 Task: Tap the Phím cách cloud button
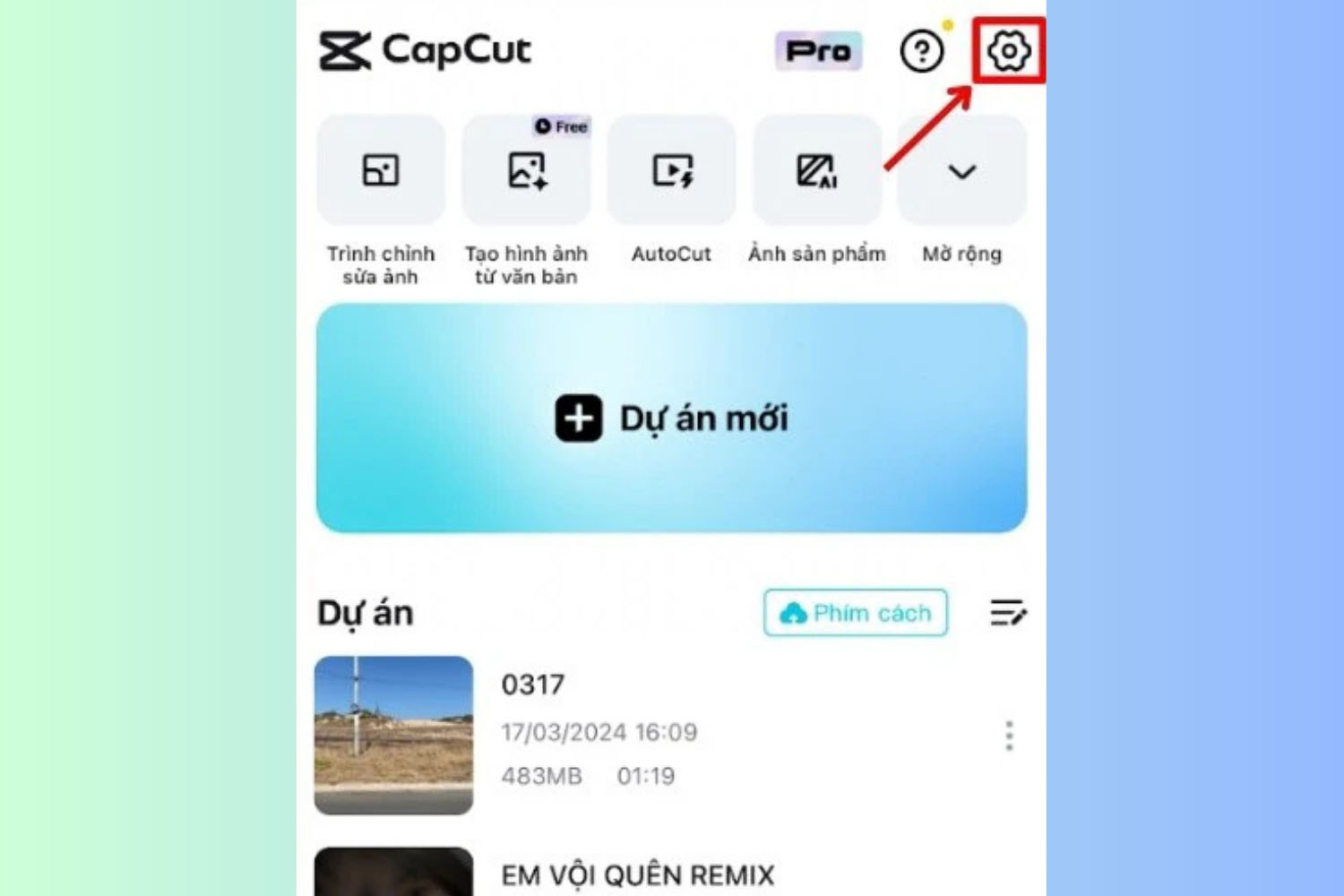pyautogui.click(x=855, y=613)
